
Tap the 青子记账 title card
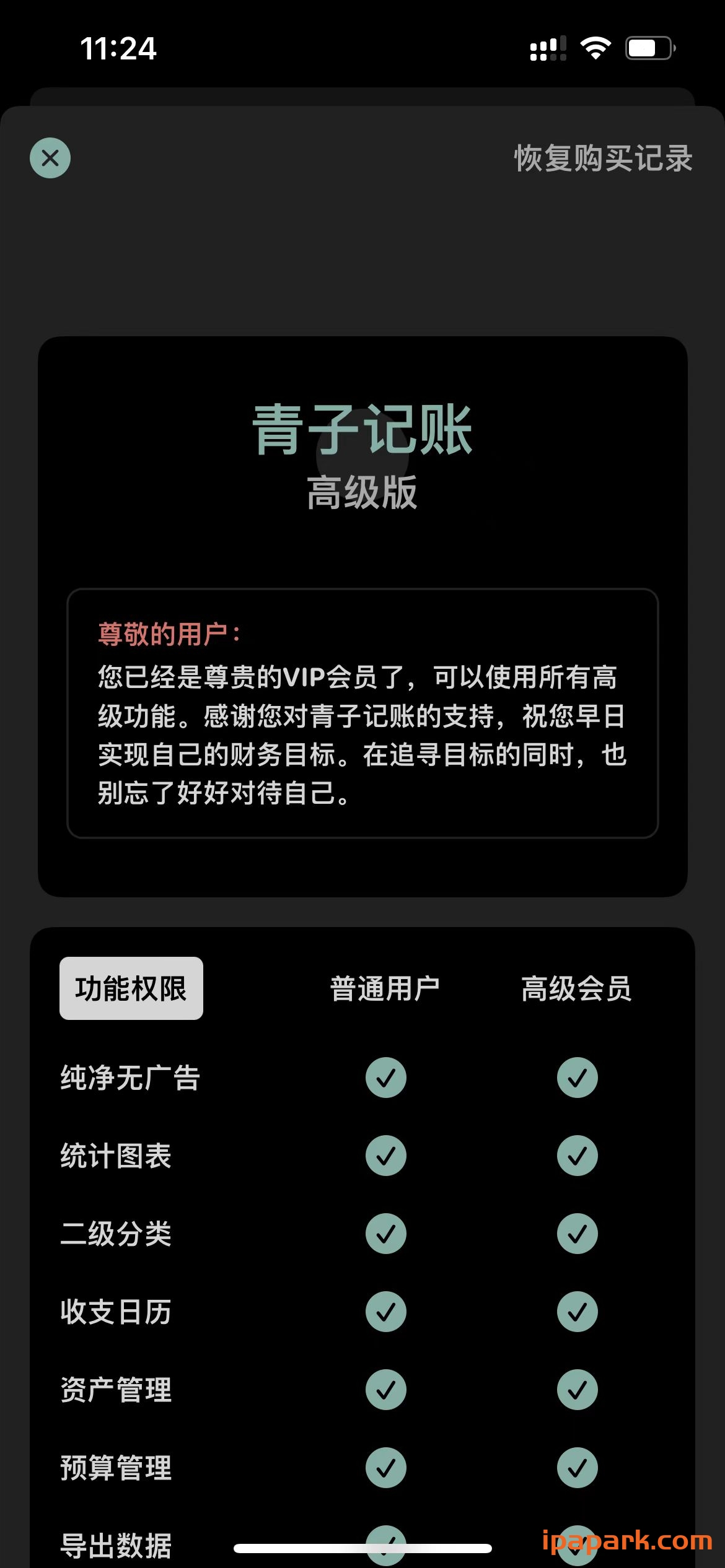tap(362, 427)
